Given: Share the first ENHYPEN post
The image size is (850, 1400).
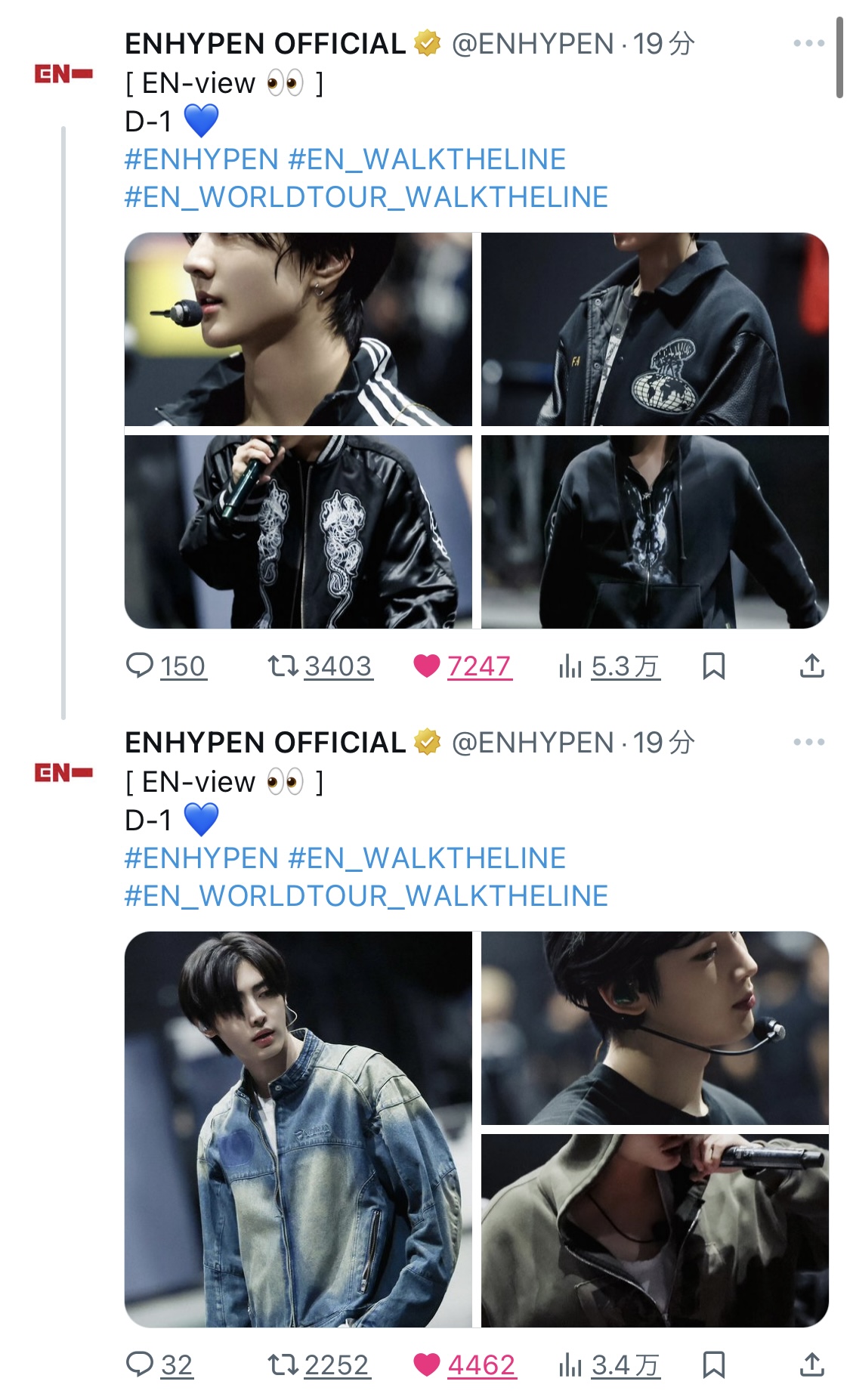Looking at the screenshot, I should coord(811,666).
